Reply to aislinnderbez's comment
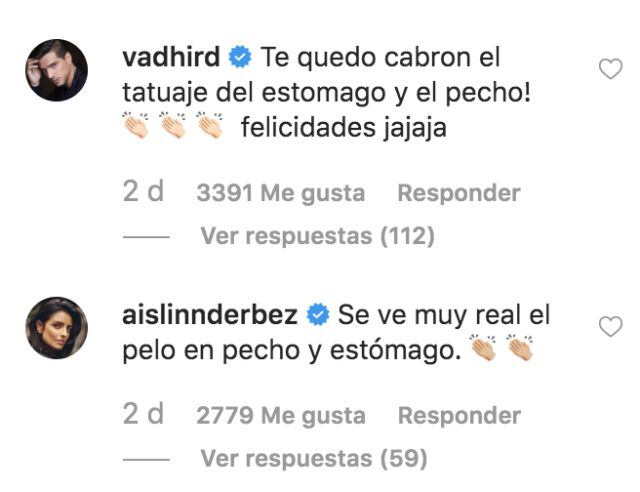Viewport: 640px width, 492px height. [x=458, y=415]
